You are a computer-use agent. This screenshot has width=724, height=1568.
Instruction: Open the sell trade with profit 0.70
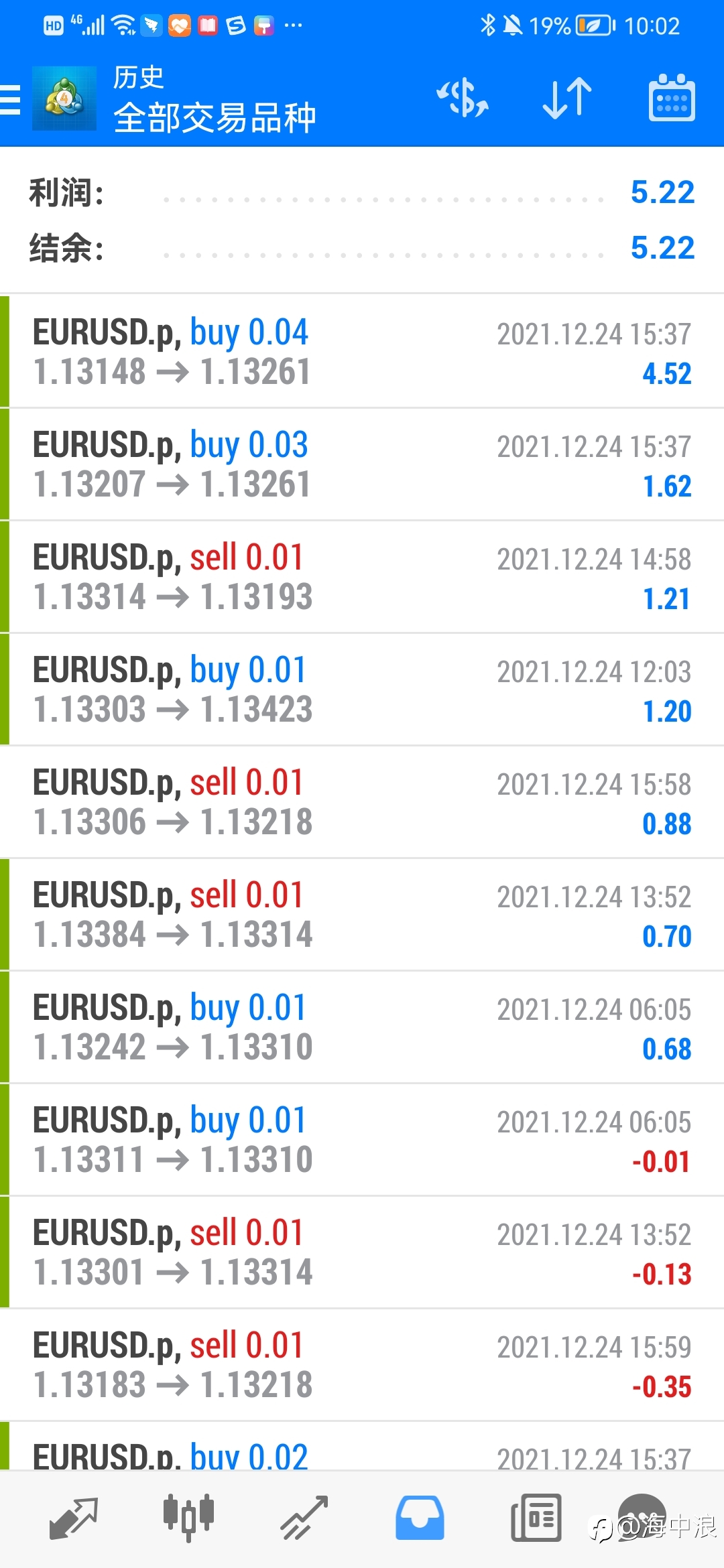coord(362,914)
